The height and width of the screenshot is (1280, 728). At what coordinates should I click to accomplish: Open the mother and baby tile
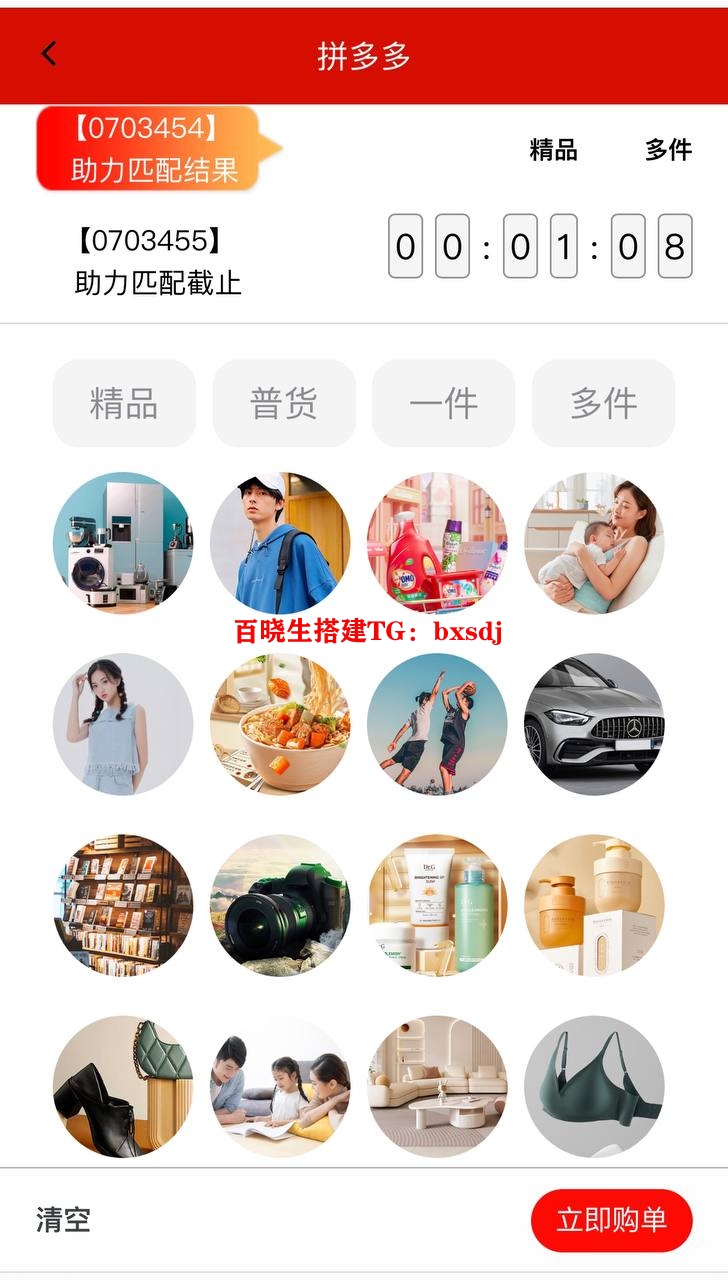pyautogui.click(x=594, y=543)
